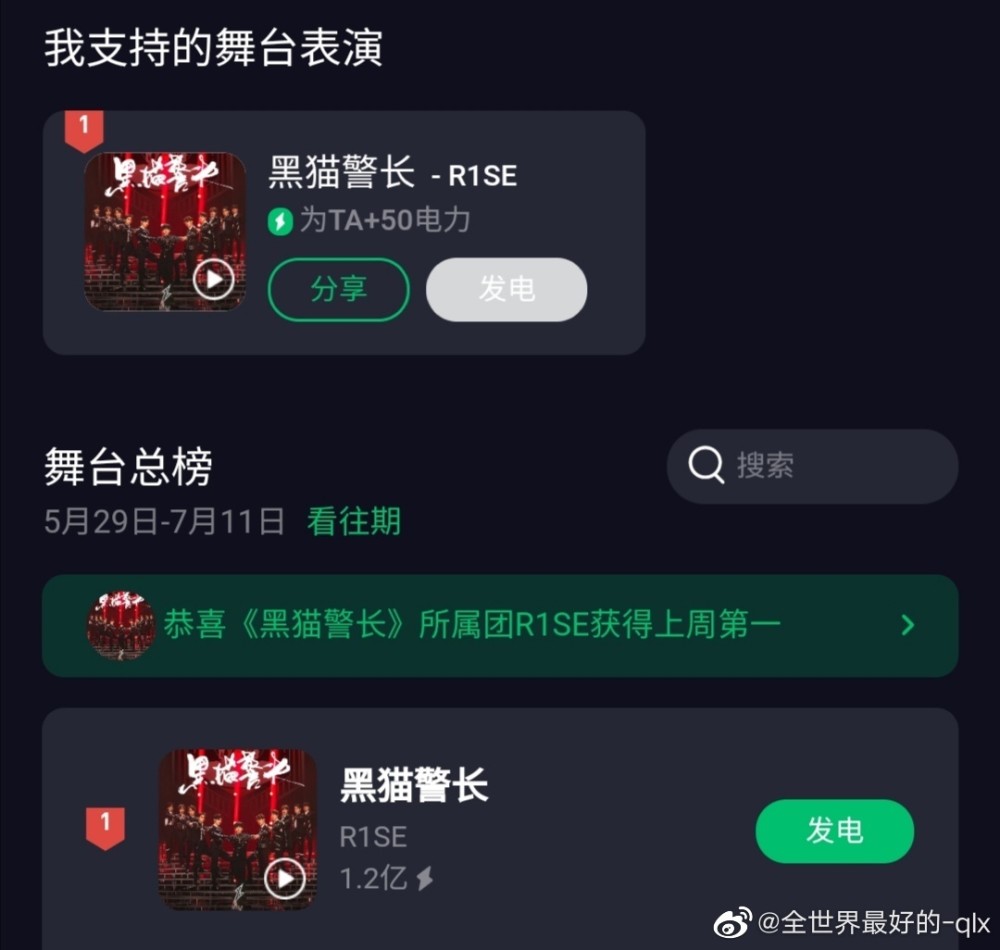Tap the green 发电 button in 舞台总榜
The image size is (1000, 950).
pyautogui.click(x=834, y=831)
